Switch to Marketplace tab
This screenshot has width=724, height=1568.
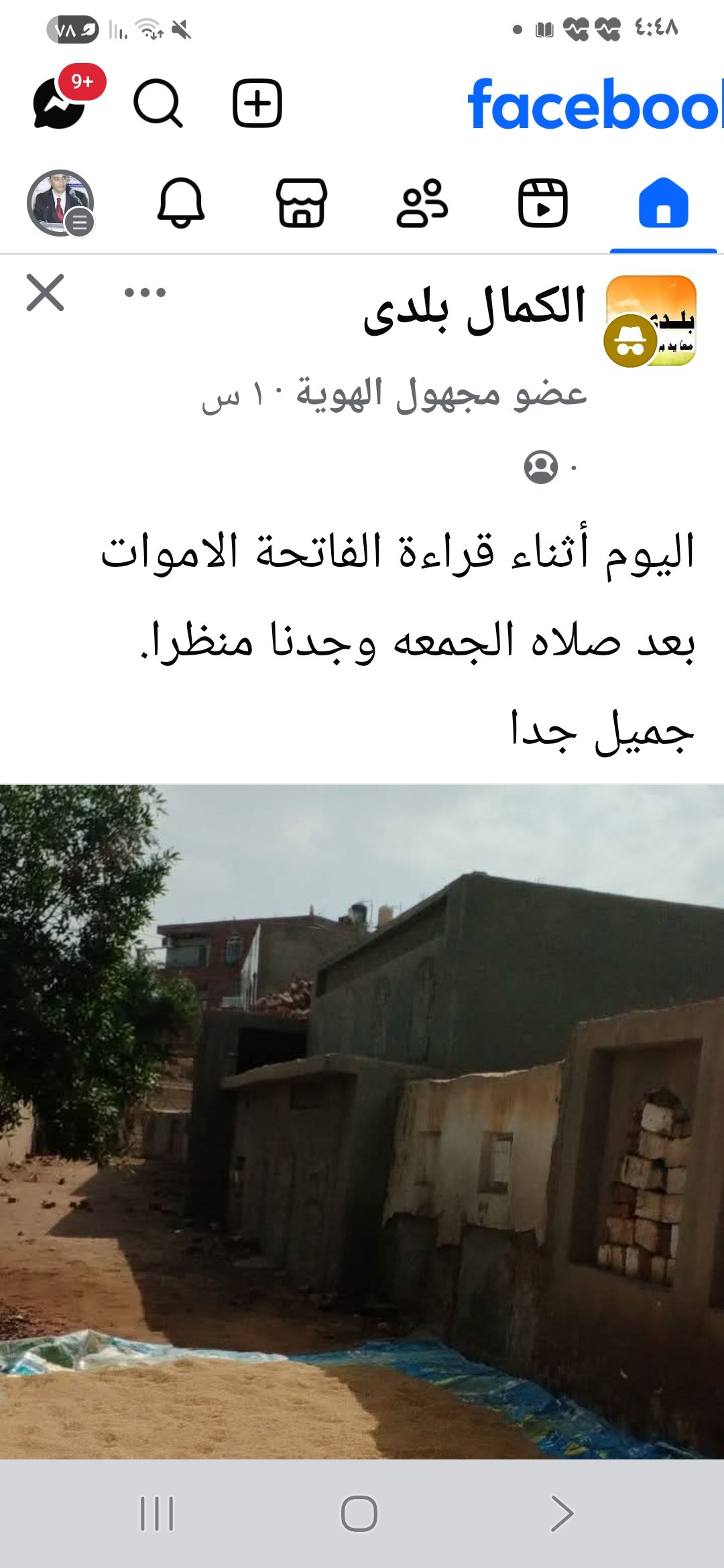[x=302, y=203]
